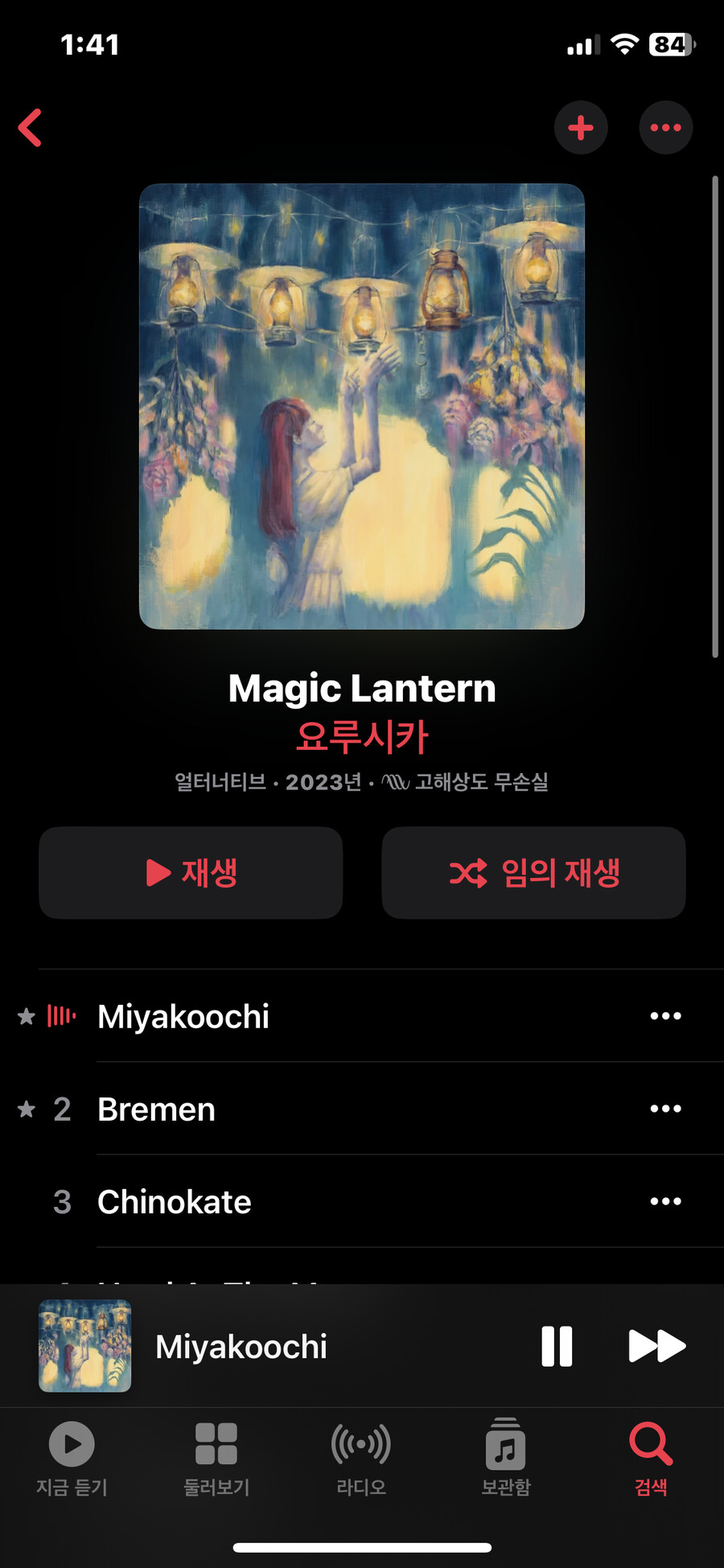
Task: Open the album options menu
Action: pos(665,127)
